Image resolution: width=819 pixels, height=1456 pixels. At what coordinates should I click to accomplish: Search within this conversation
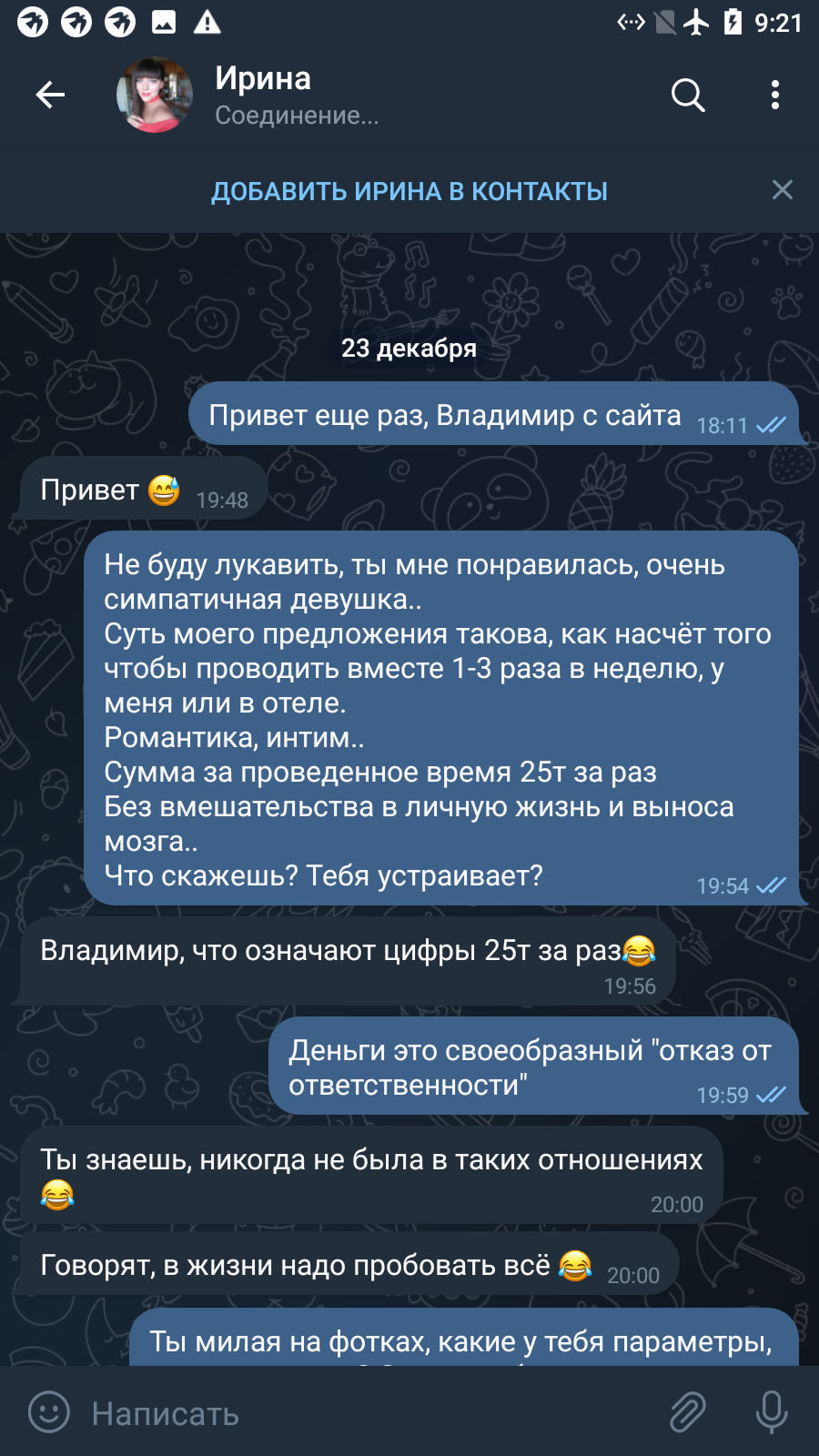688,95
